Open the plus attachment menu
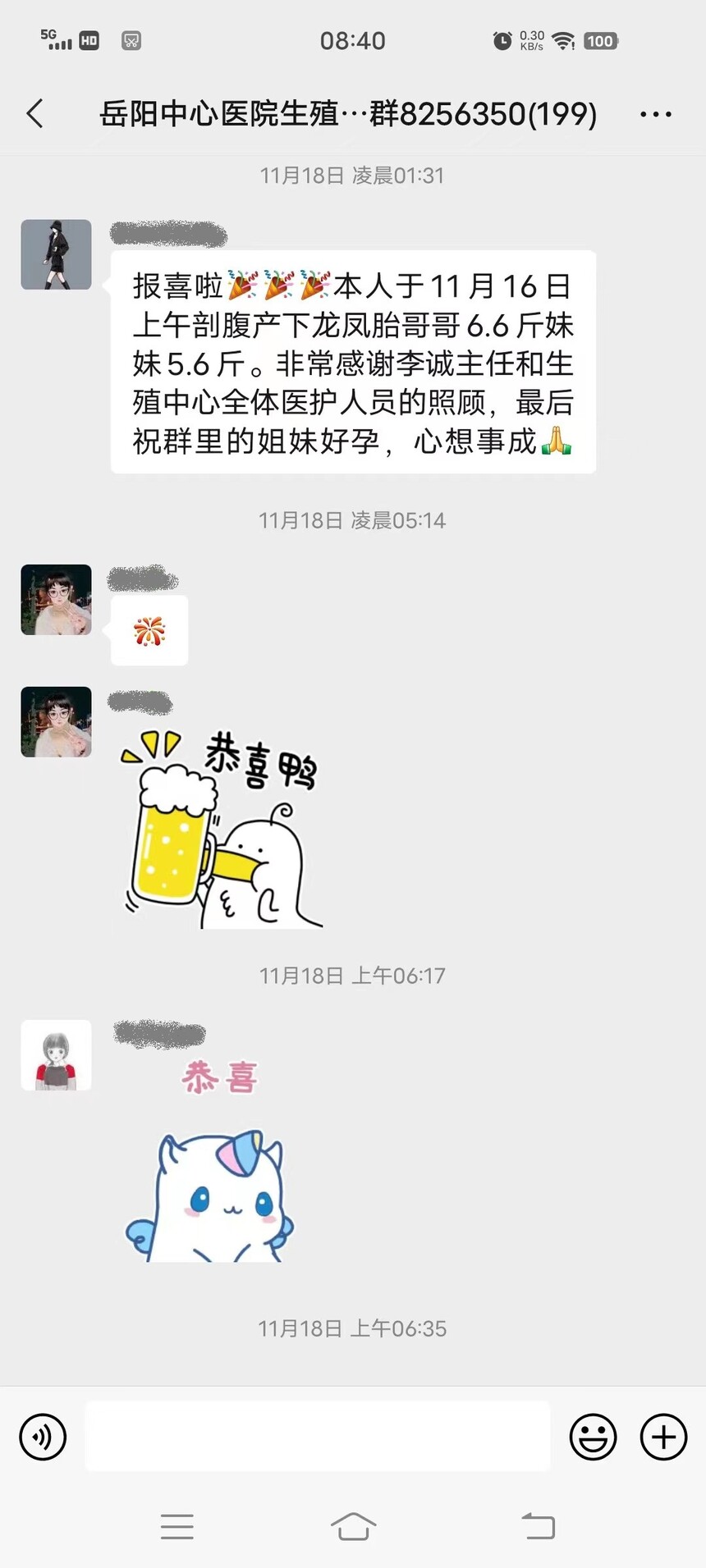 663,1437
